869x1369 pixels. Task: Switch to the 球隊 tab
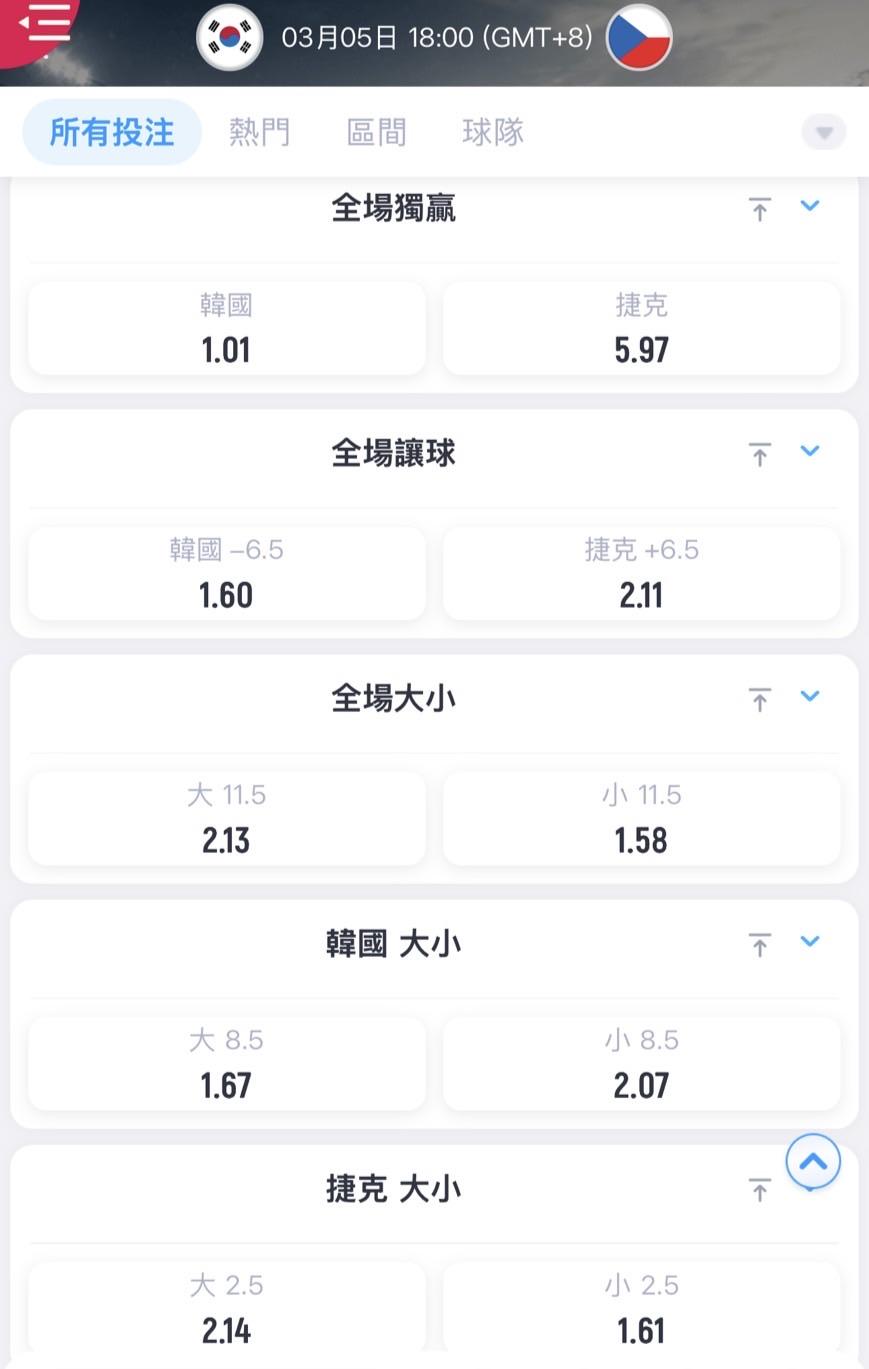(x=493, y=132)
